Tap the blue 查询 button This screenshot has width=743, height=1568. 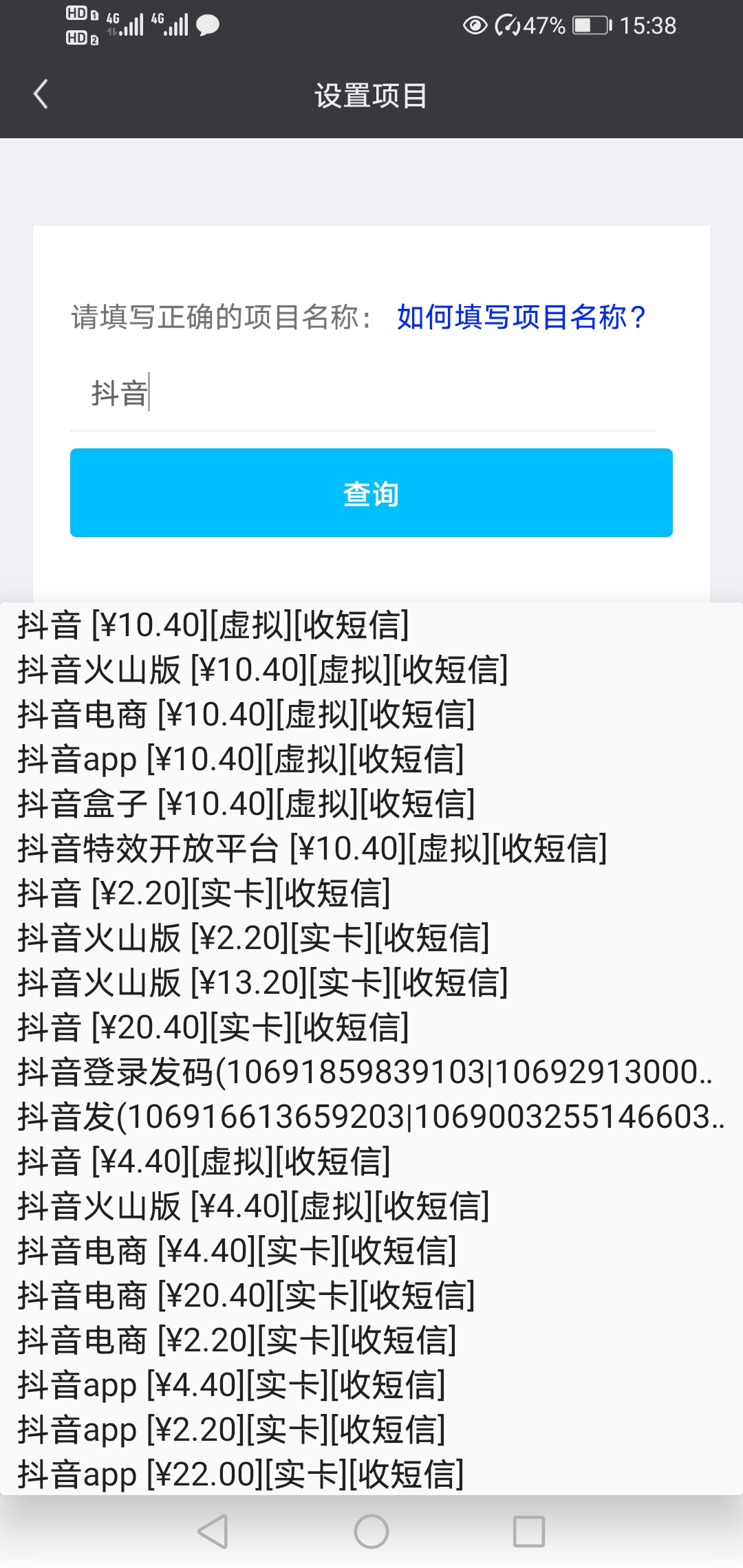[x=371, y=493]
